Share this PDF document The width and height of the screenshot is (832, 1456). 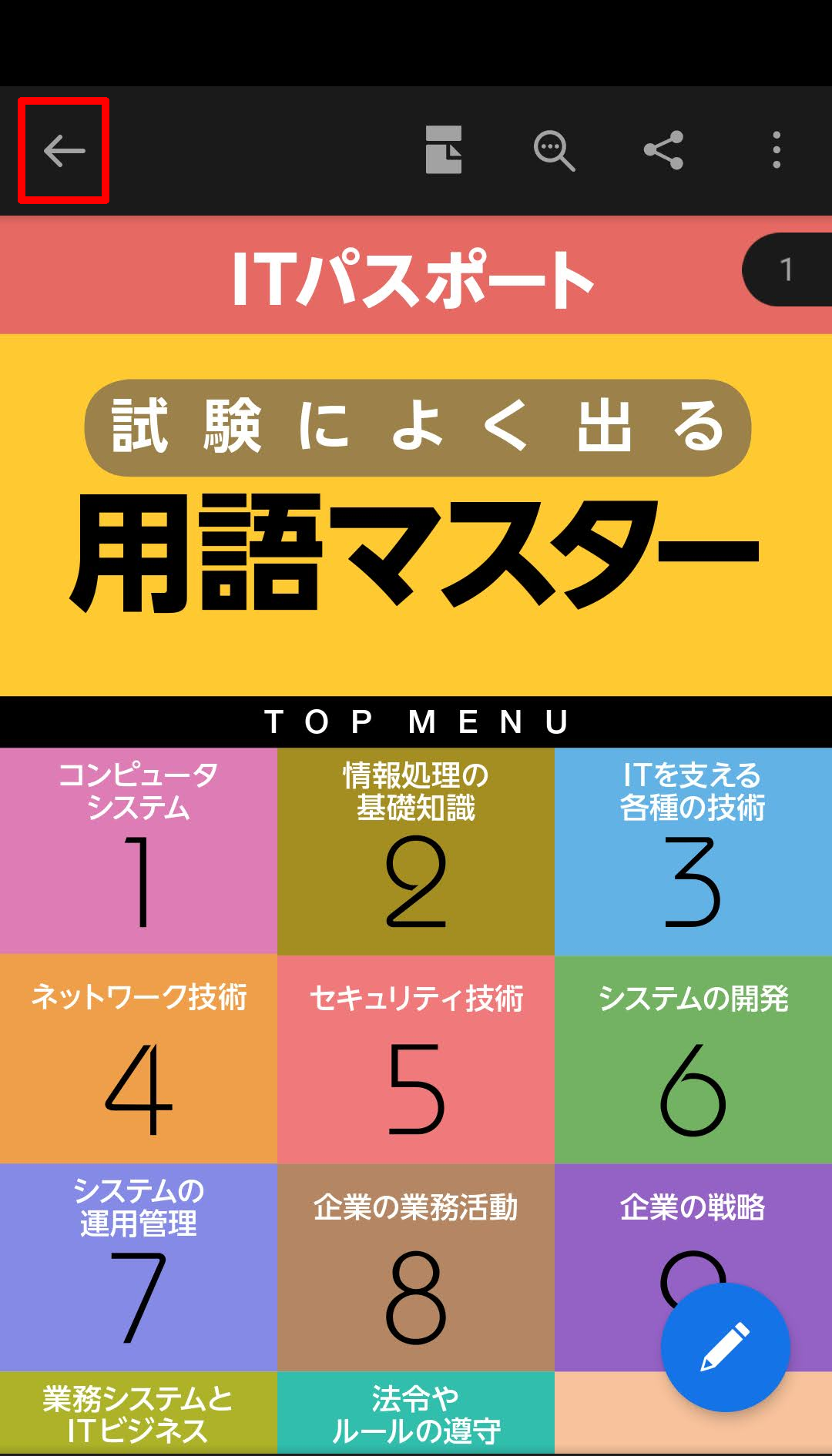pyautogui.click(x=664, y=150)
